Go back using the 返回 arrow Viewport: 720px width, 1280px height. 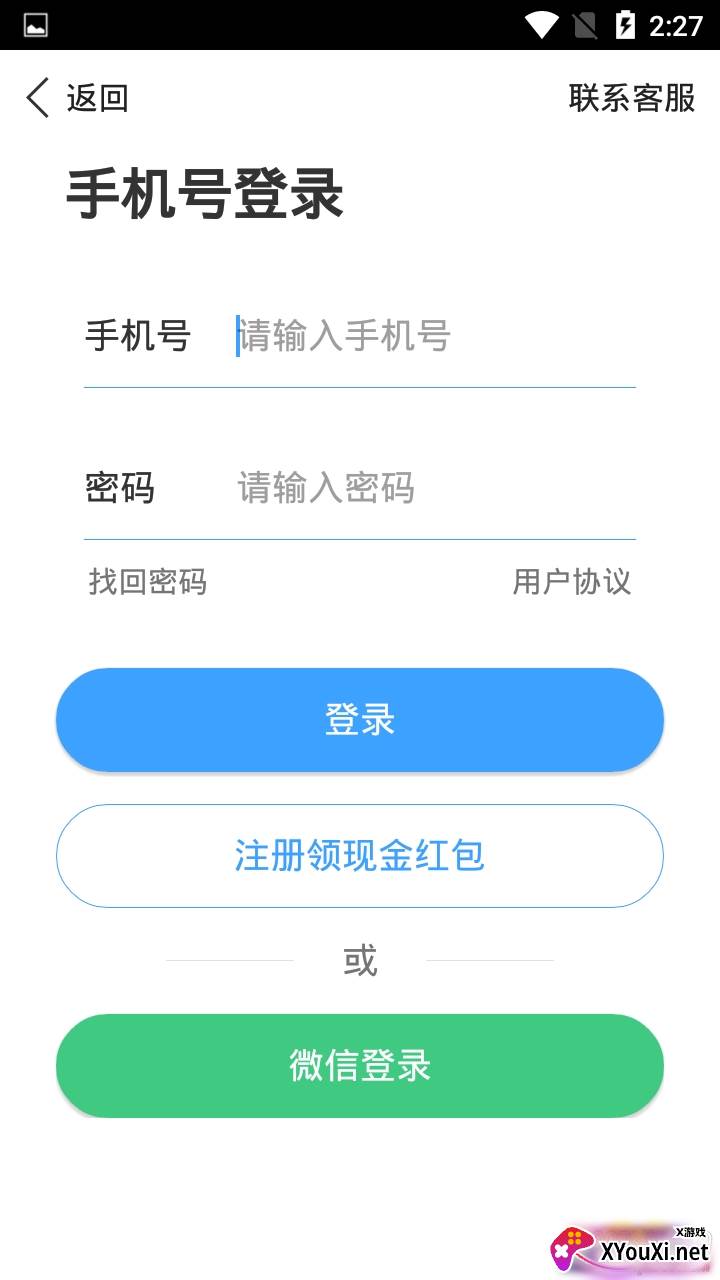pyautogui.click(x=77, y=98)
